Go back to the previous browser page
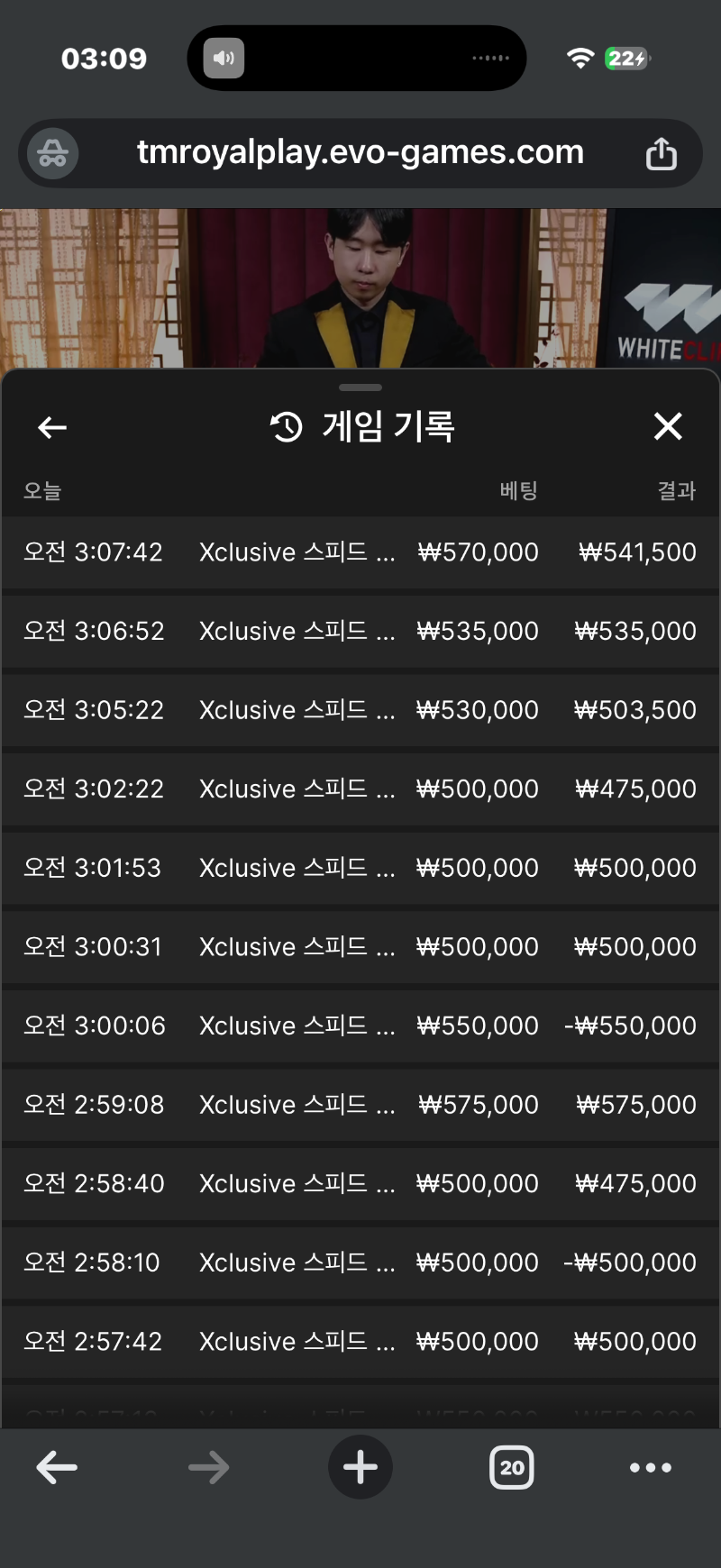The width and height of the screenshot is (721, 1568). [x=57, y=1468]
